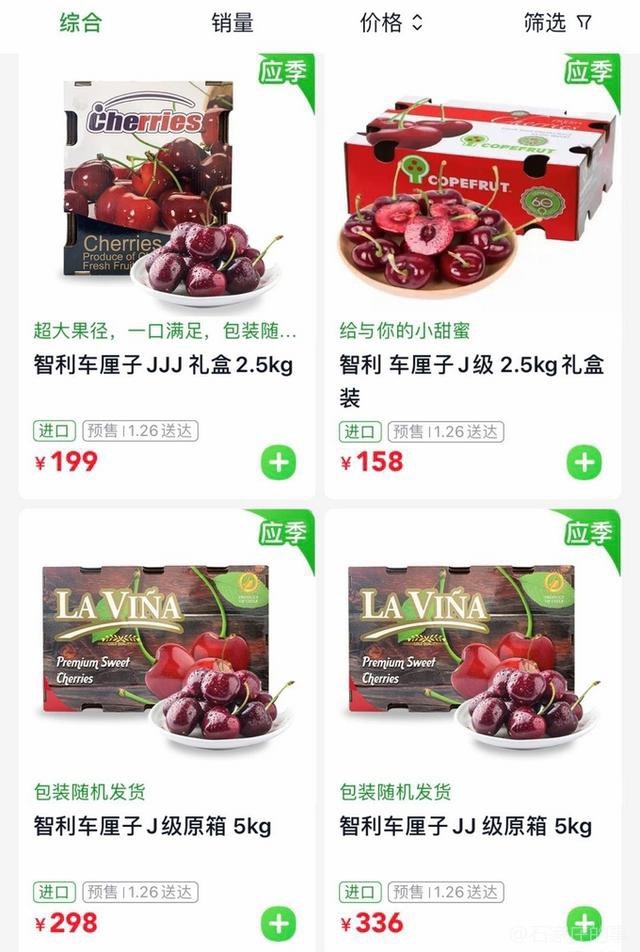Viewport: 640px width, 952px height.
Task: Add the ¥158 J级 礼盒装 to cart
Action: tap(585, 463)
